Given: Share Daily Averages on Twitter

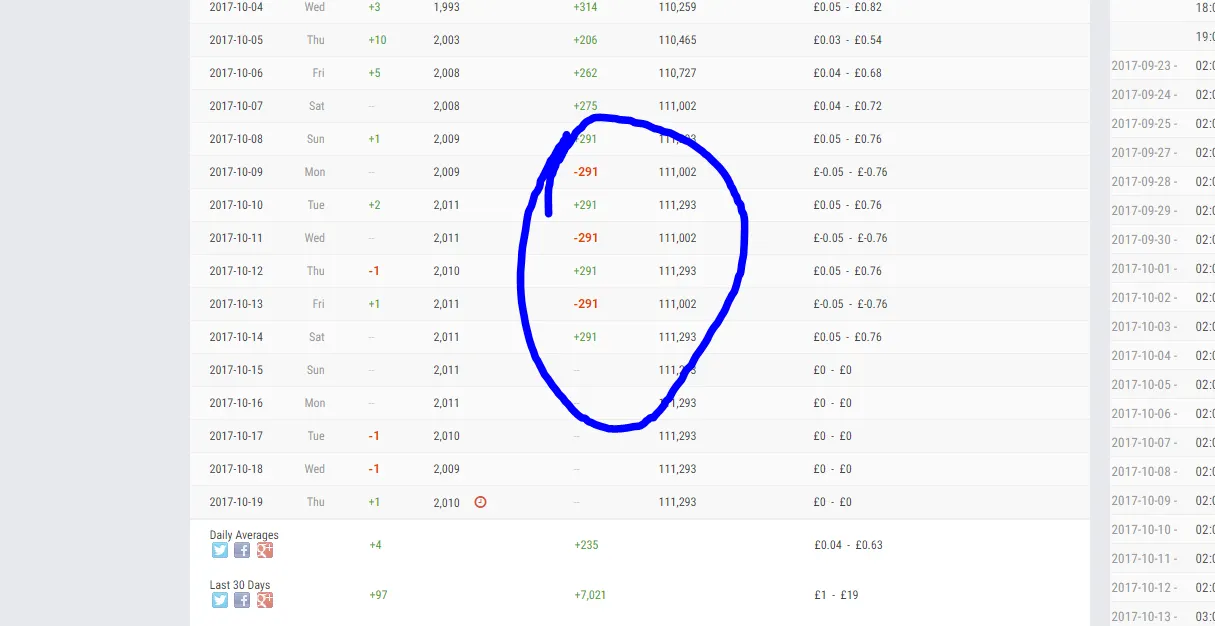Looking at the screenshot, I should 220,550.
